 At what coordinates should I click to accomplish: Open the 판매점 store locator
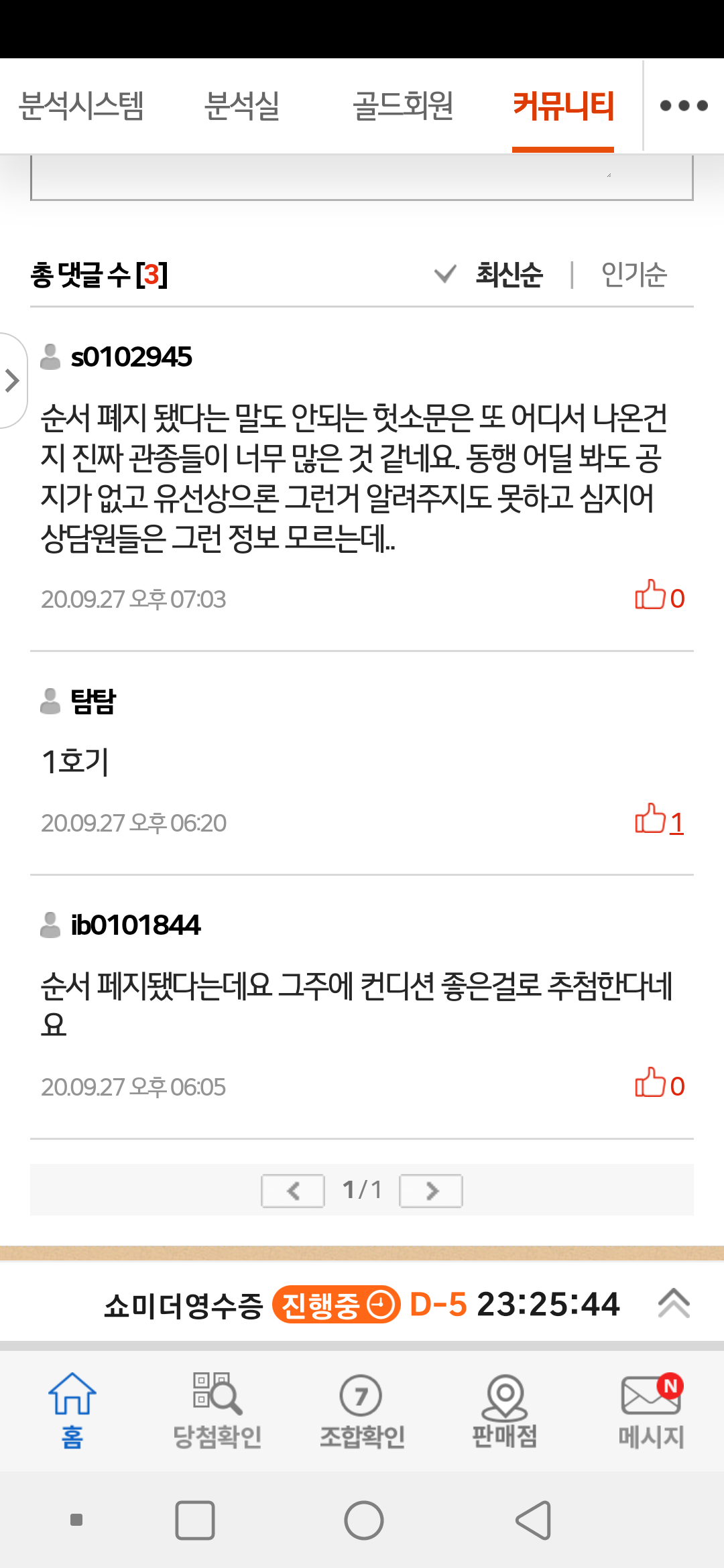click(505, 1409)
